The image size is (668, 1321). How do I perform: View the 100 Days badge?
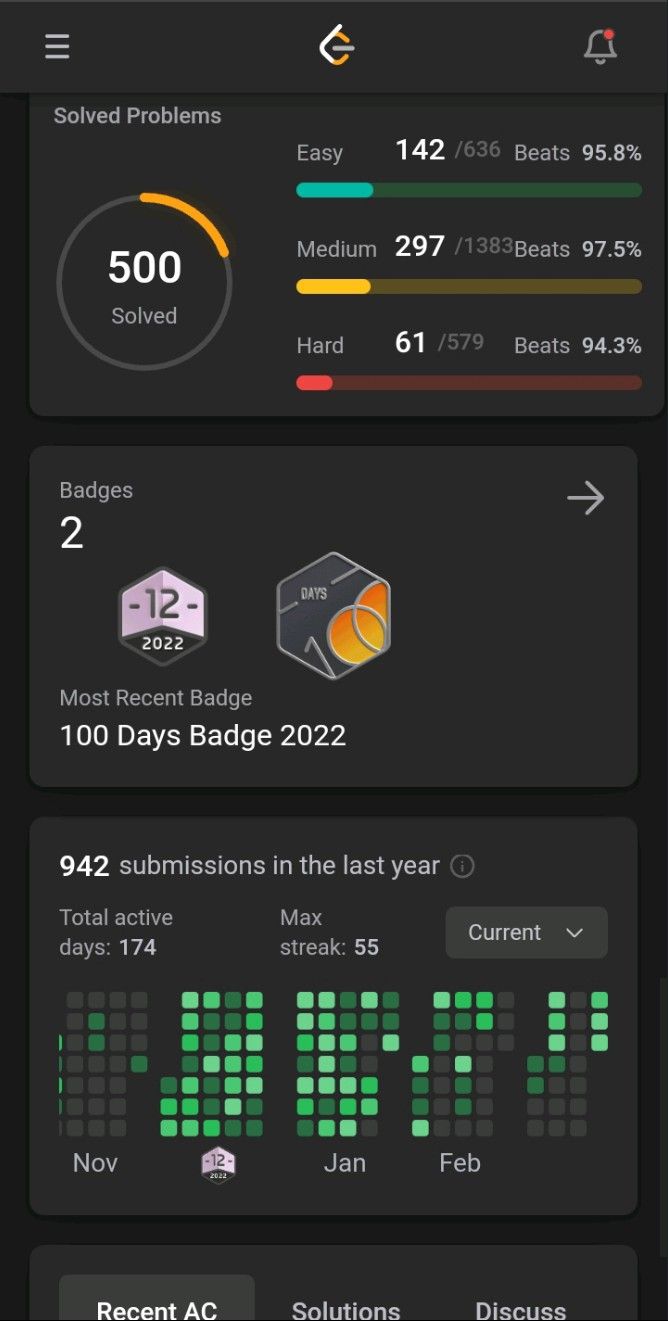pyautogui.click(x=333, y=616)
